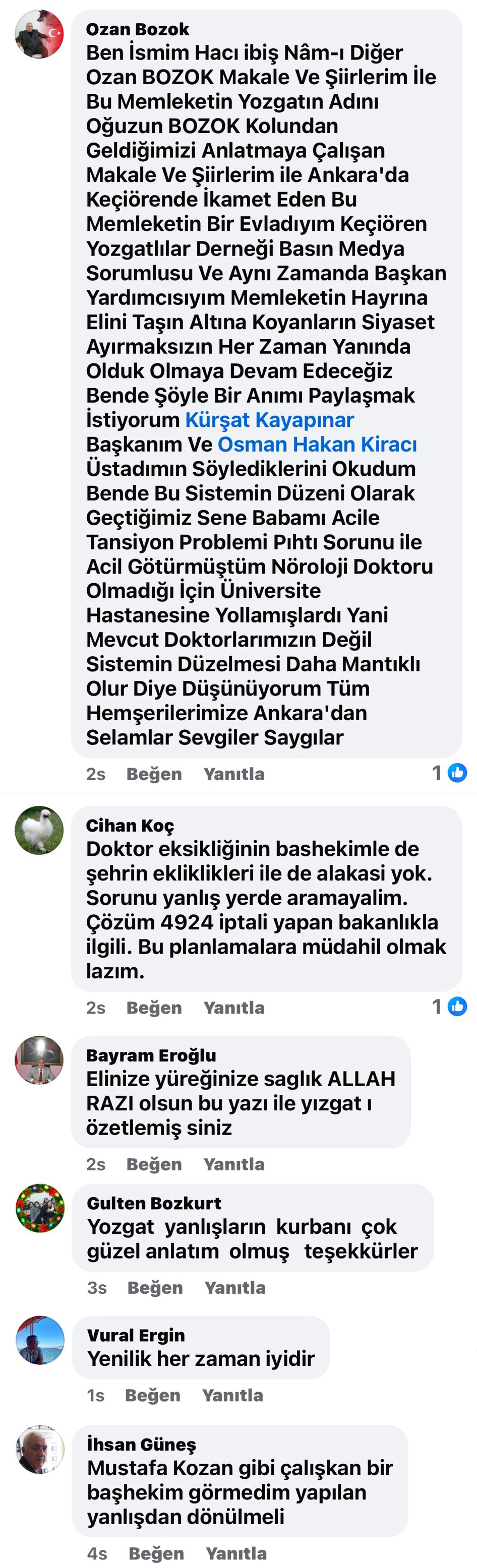Image resolution: width=477 pixels, height=1568 pixels.
Task: Reply to İhsan Güneş's comment
Action: [236, 1553]
